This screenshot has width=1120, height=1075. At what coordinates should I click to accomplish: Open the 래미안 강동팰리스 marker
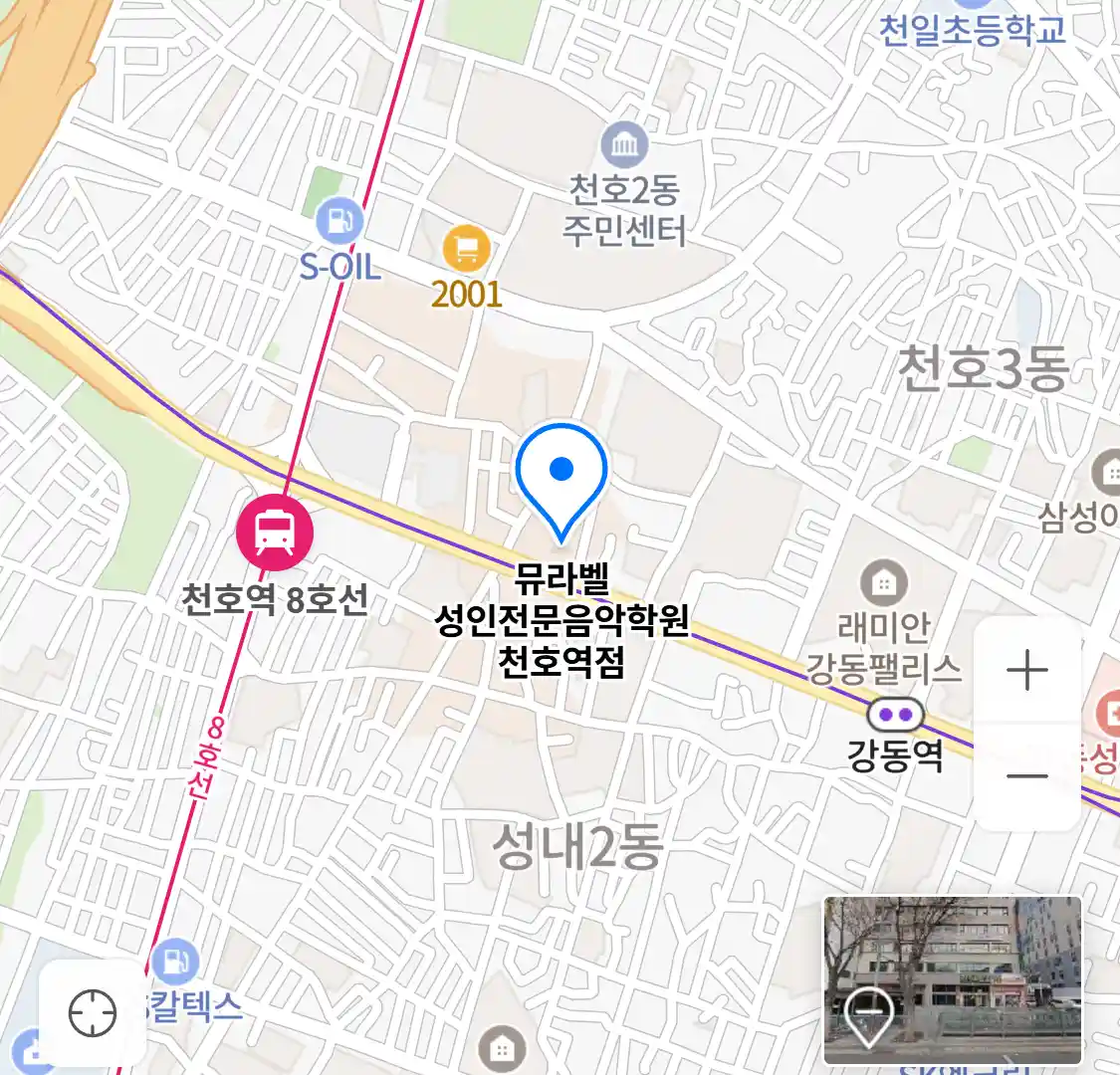(883, 583)
